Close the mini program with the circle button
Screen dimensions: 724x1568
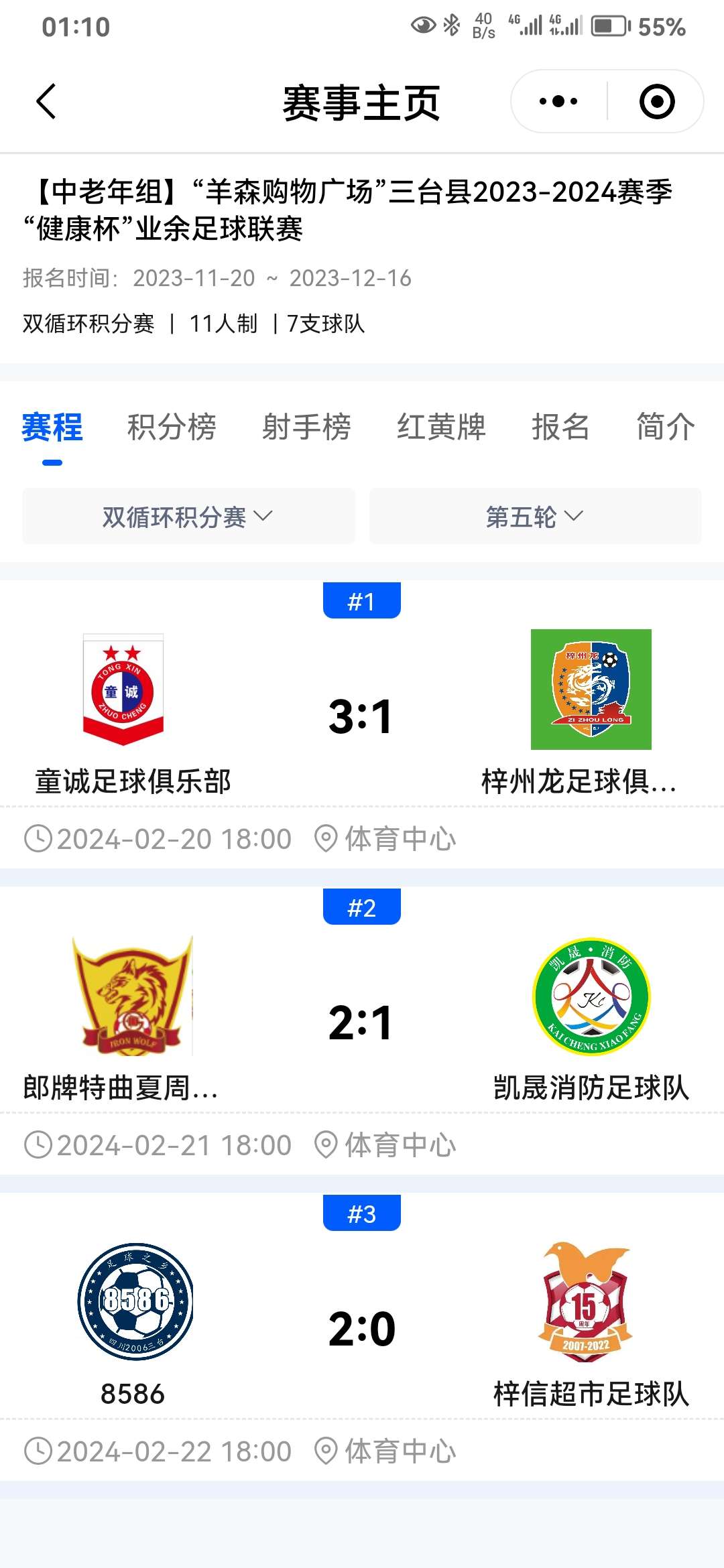tap(656, 102)
